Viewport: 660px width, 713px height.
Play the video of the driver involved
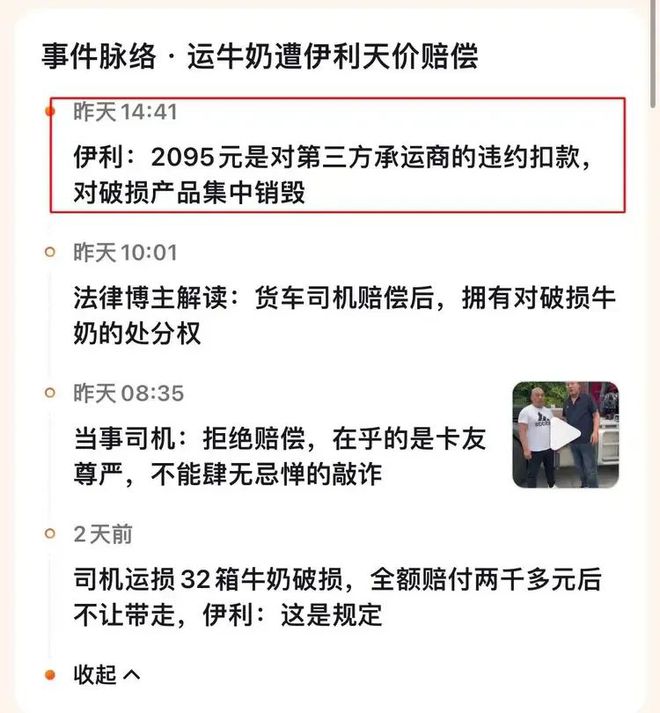tap(565, 435)
